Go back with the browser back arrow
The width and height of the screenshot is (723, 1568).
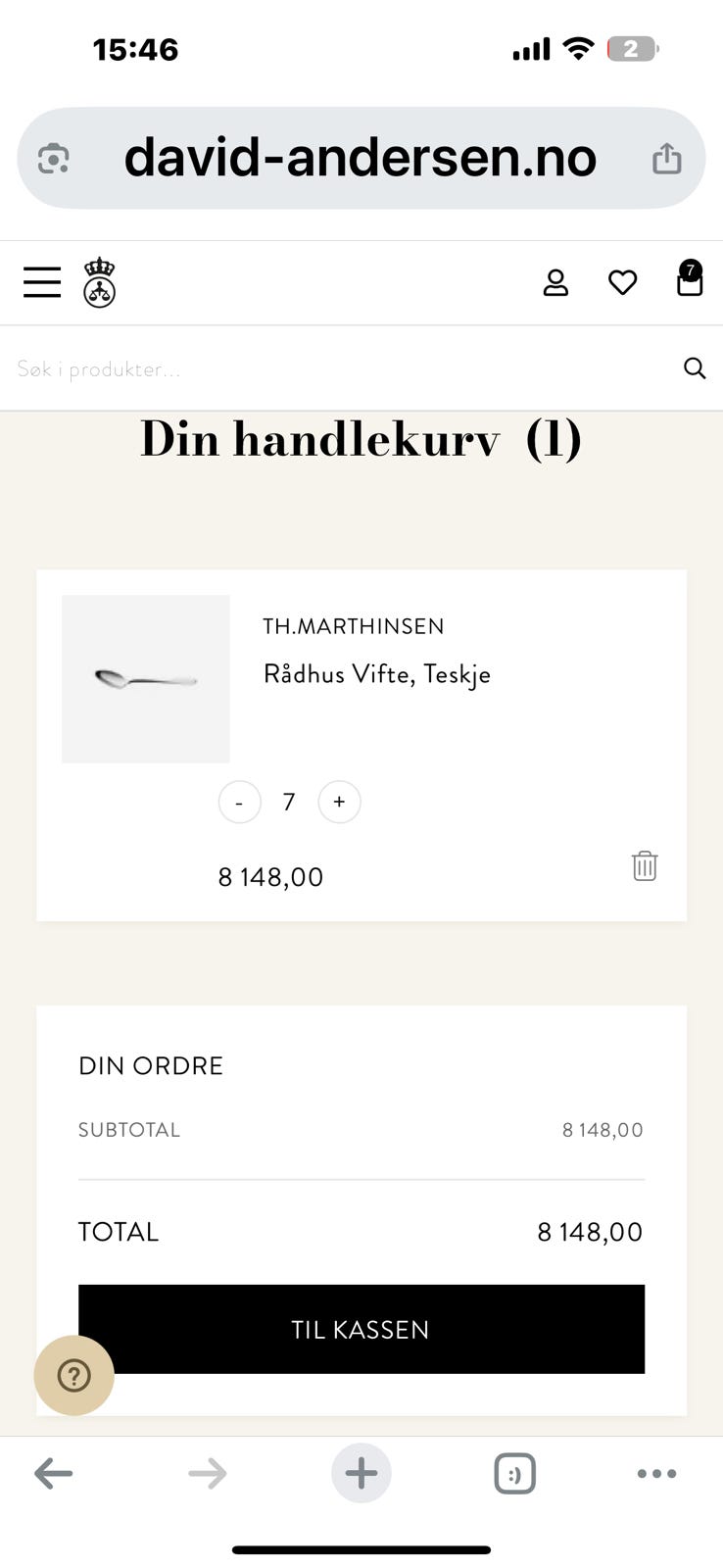pyautogui.click(x=53, y=1473)
